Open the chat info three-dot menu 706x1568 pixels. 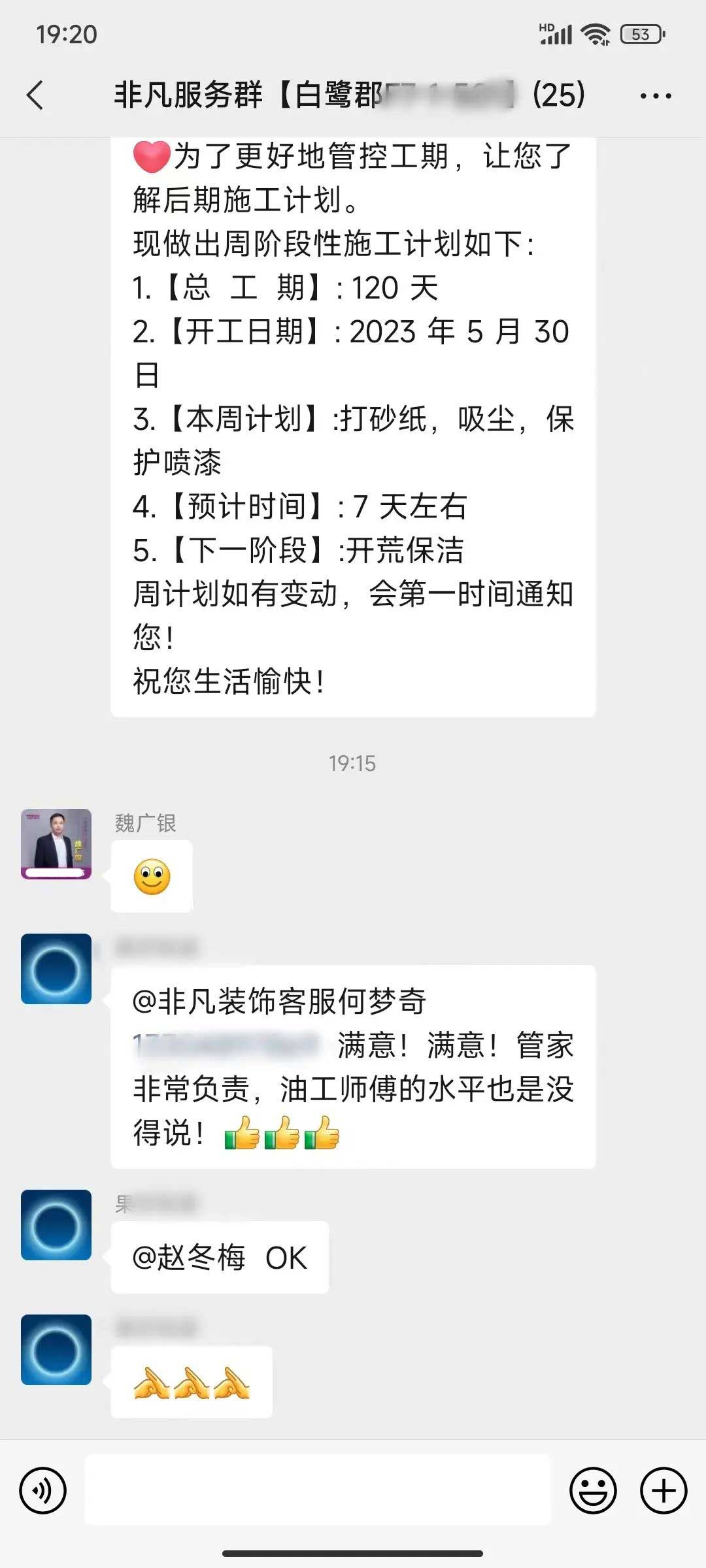pos(655,96)
